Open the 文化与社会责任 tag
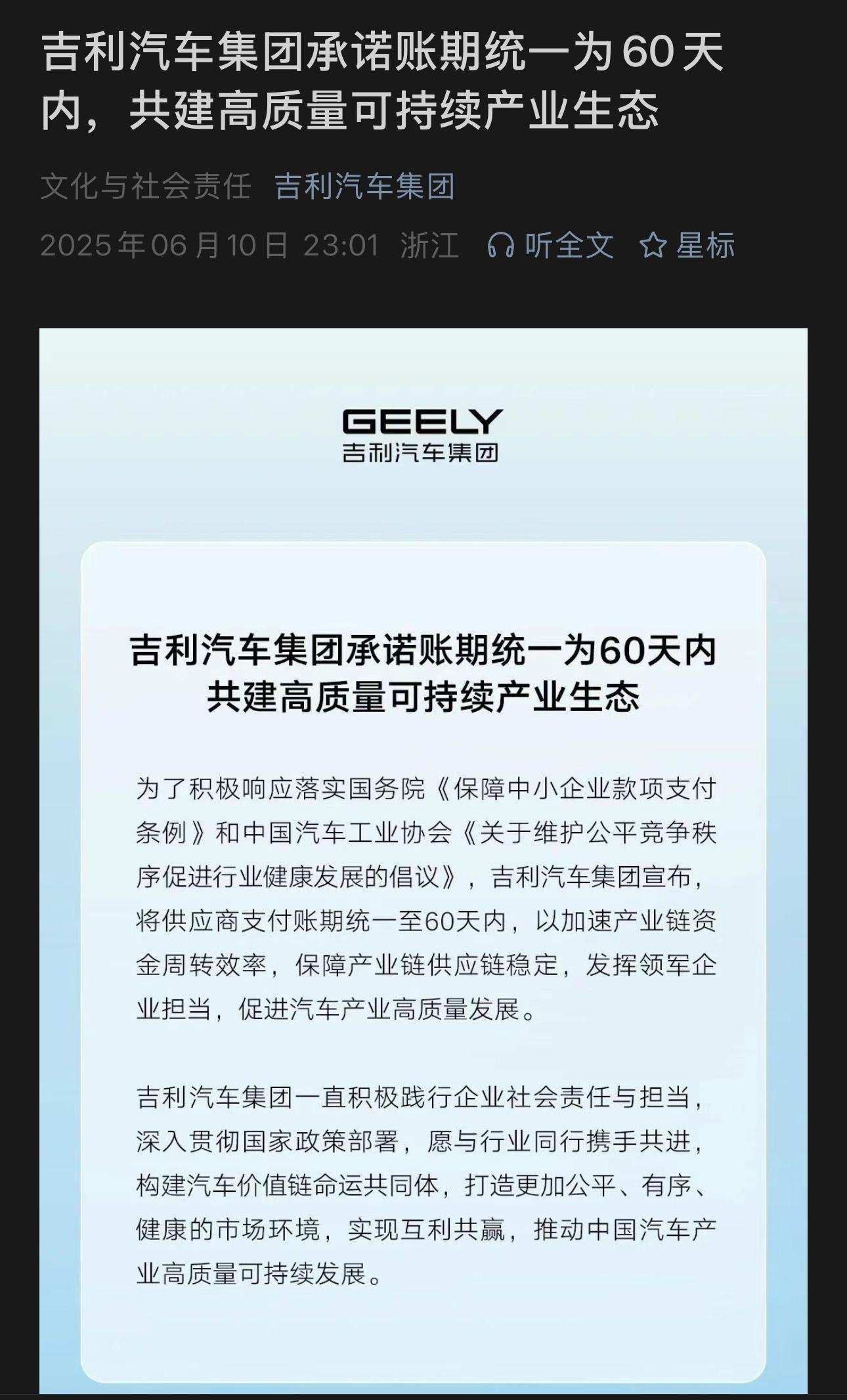This screenshot has height=1400, width=847. pyautogui.click(x=146, y=186)
